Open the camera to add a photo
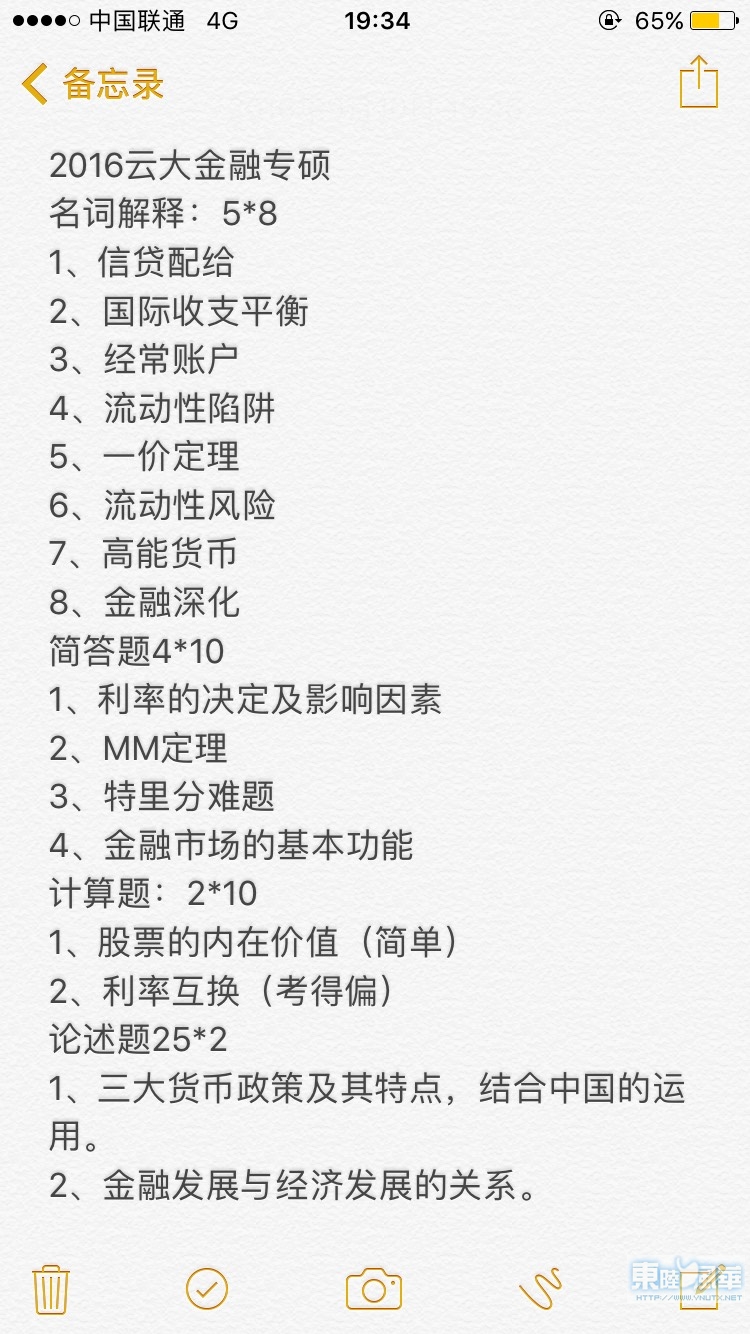The image size is (750, 1334). 374,1289
